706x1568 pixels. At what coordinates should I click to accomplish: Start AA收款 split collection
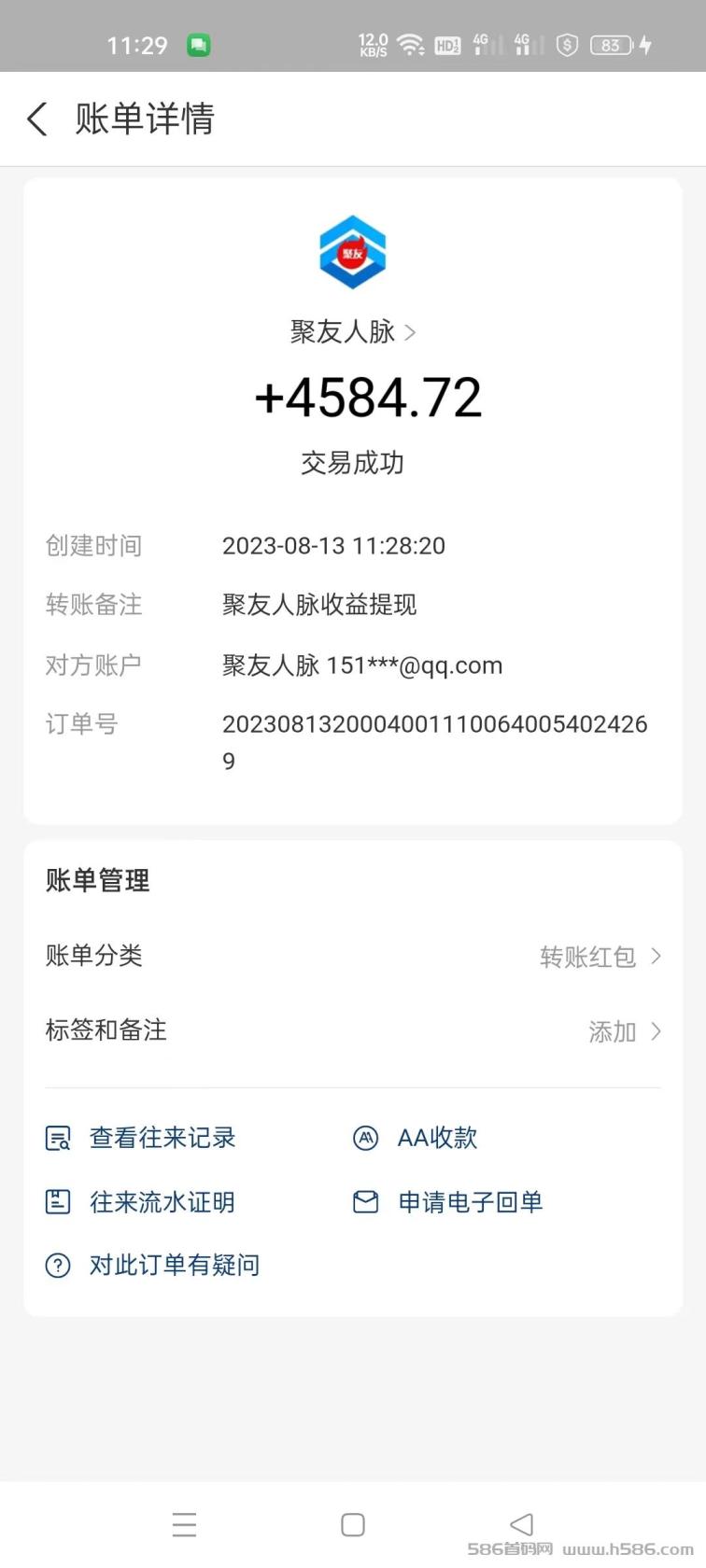click(417, 1138)
